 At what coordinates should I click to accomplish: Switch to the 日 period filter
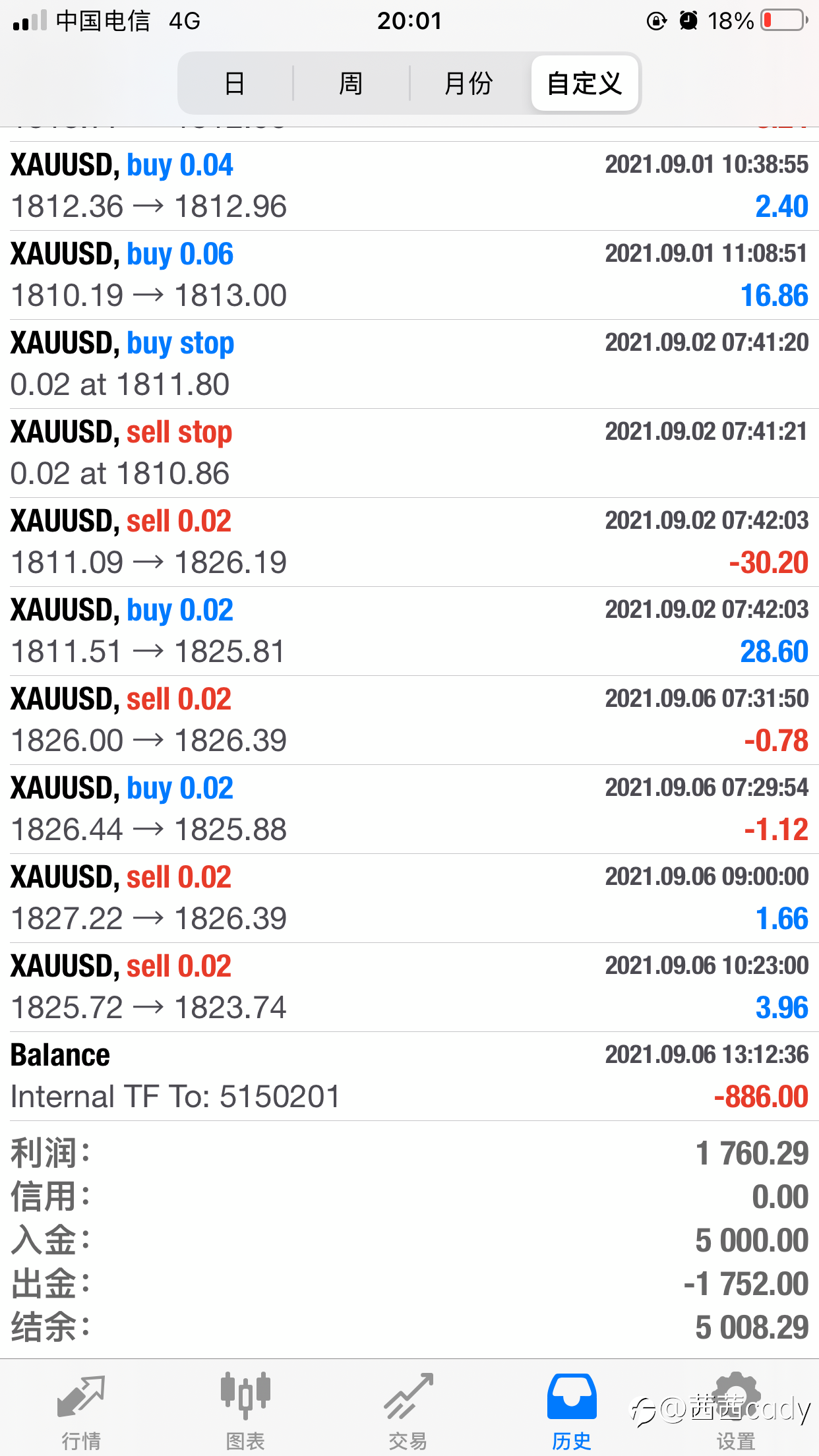click(x=235, y=84)
